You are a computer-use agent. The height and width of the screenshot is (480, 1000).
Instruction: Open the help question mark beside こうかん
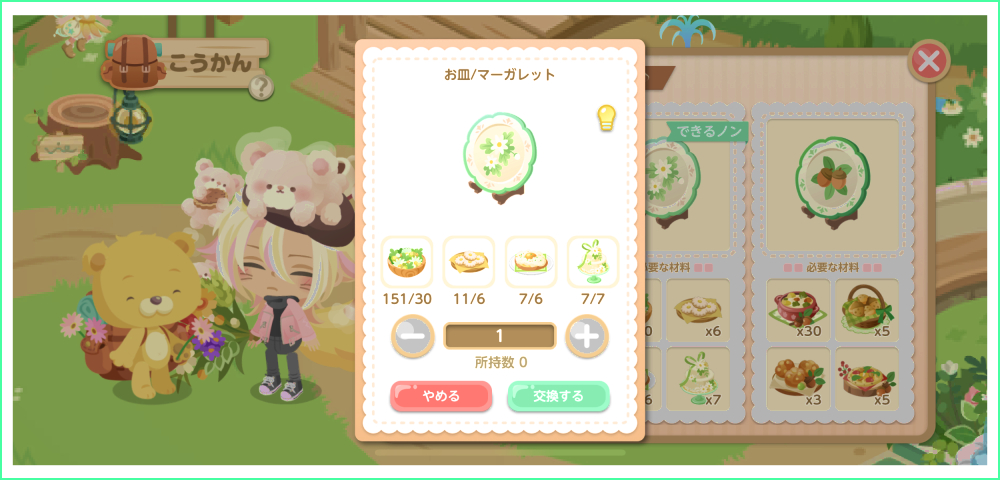(x=260, y=87)
